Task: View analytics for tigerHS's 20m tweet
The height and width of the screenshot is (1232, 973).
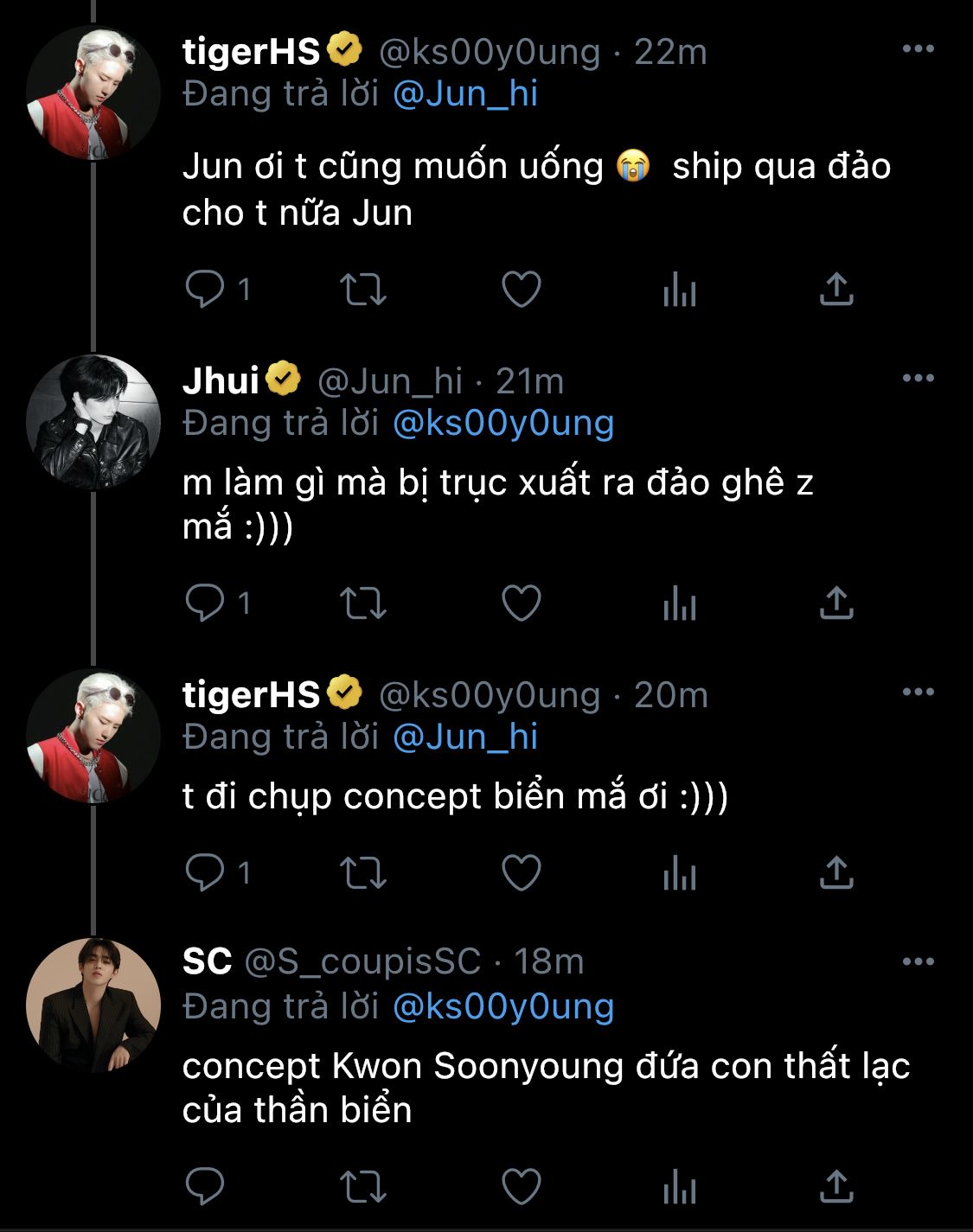Action: pos(679,873)
